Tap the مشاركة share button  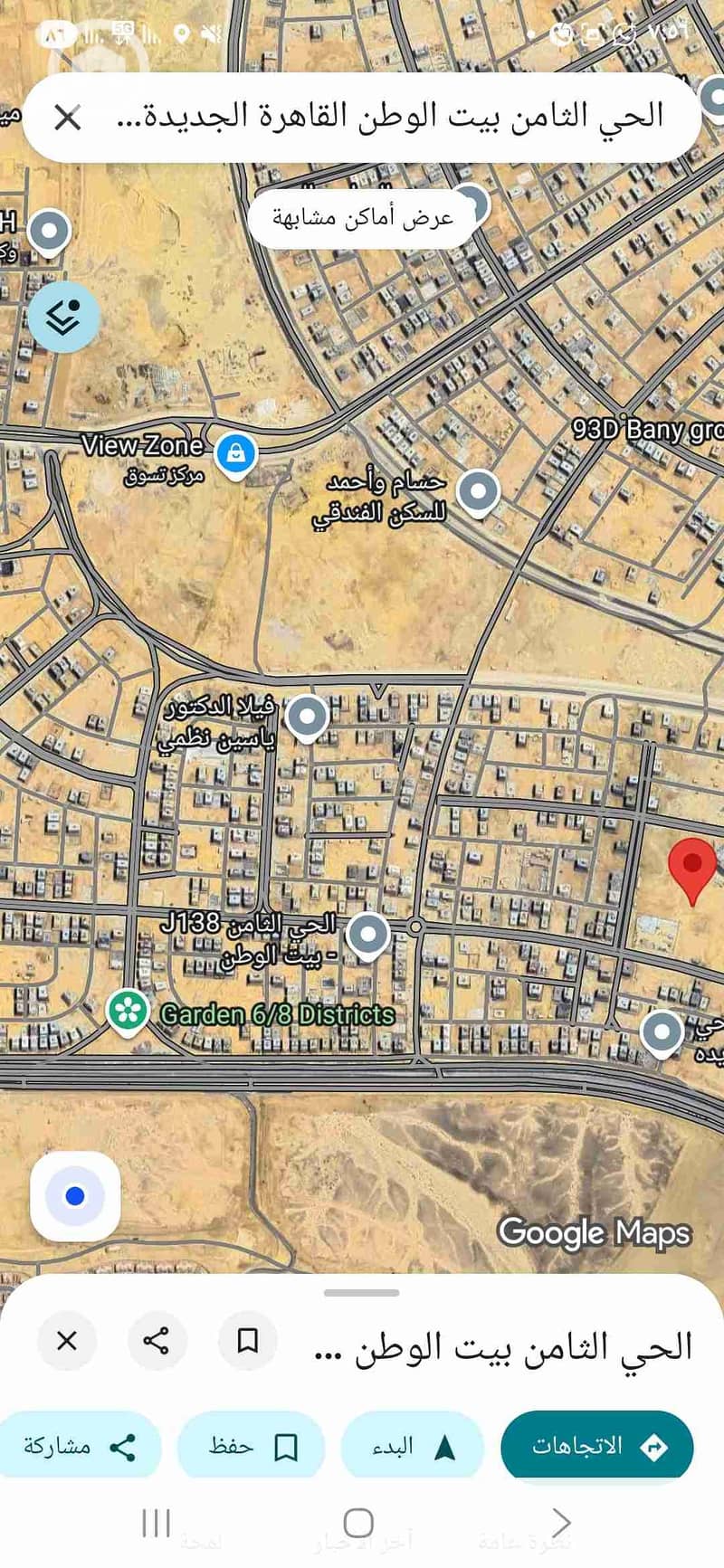tap(80, 1447)
